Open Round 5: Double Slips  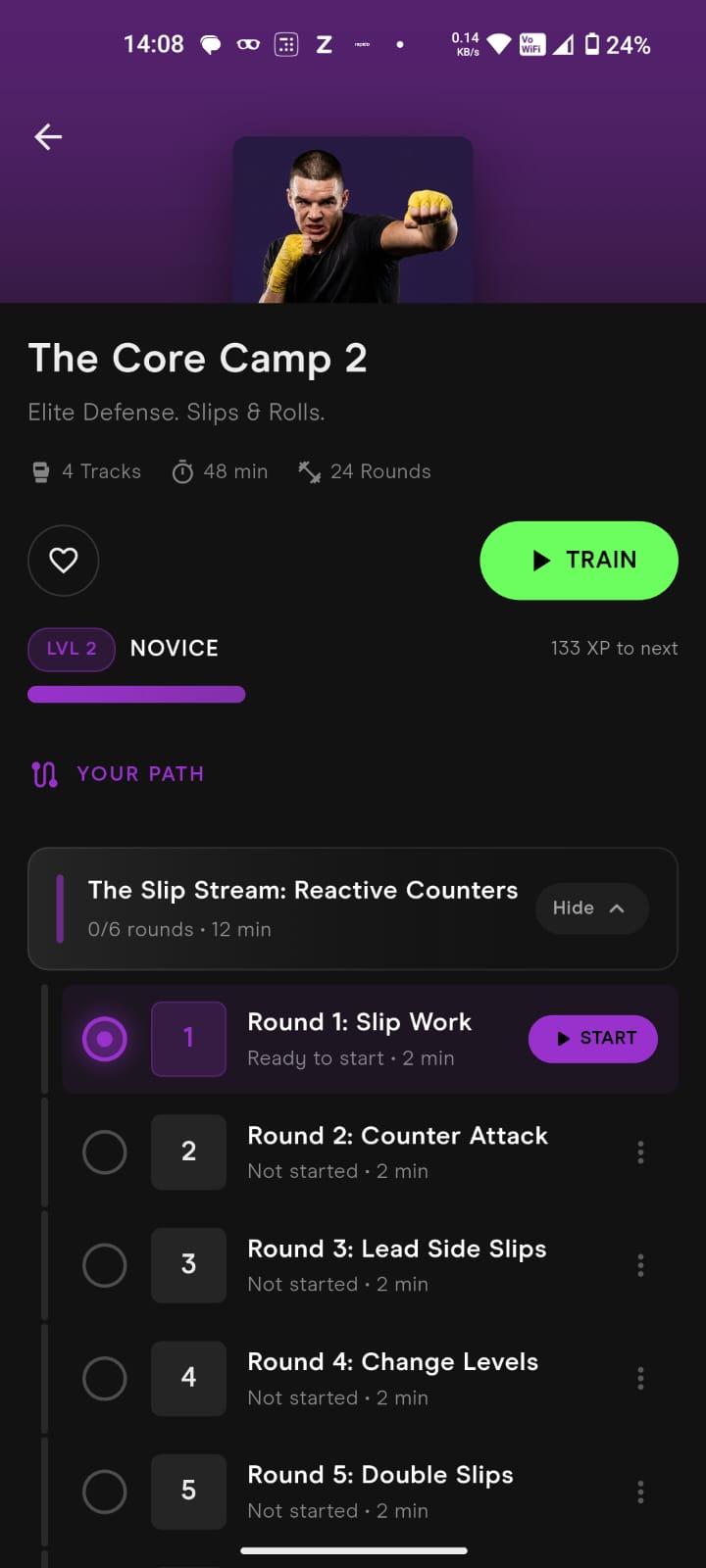pos(380,1491)
